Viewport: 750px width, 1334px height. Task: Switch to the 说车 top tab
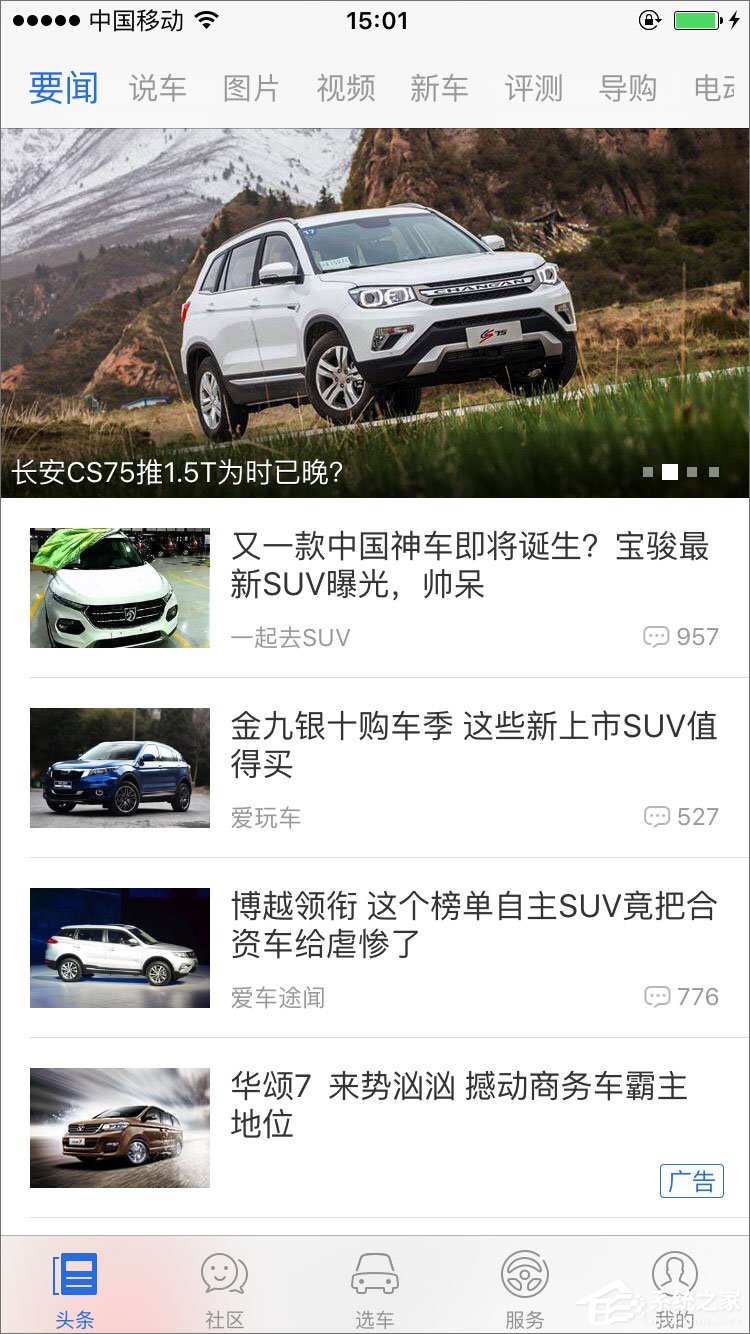[158, 88]
